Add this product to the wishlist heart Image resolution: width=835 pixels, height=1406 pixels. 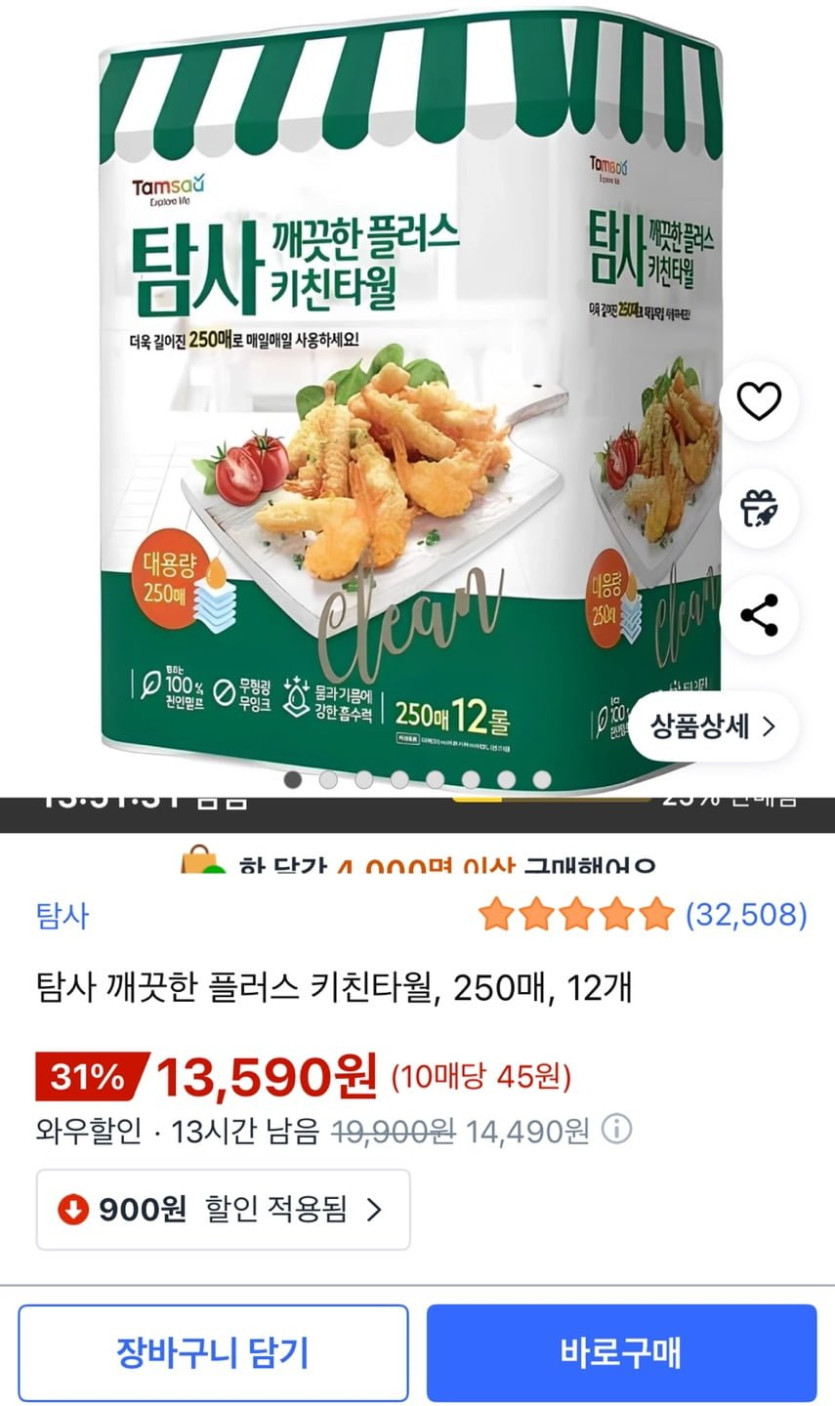pyautogui.click(x=759, y=401)
